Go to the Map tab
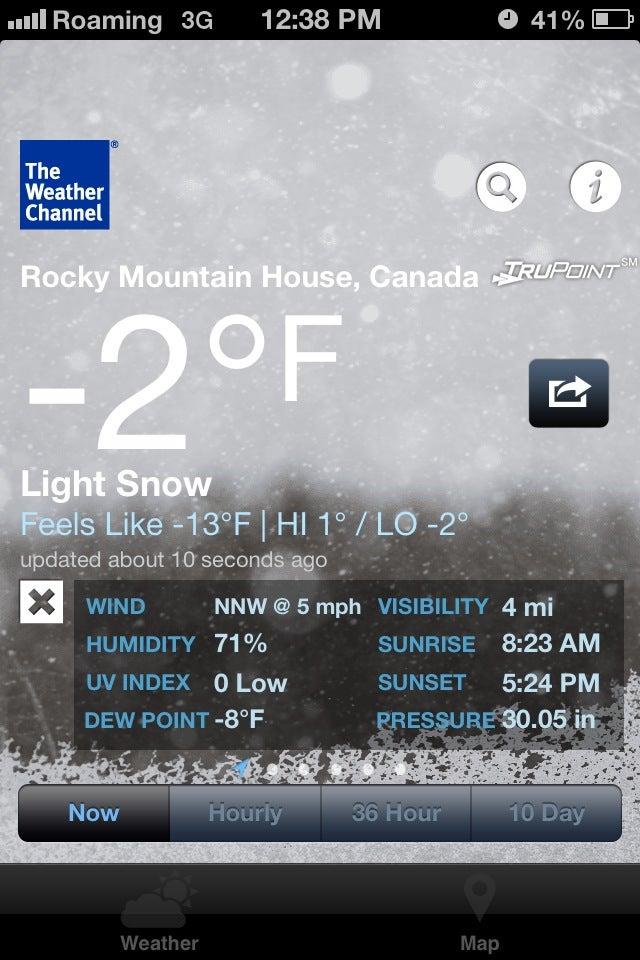The height and width of the screenshot is (960, 640). click(480, 913)
